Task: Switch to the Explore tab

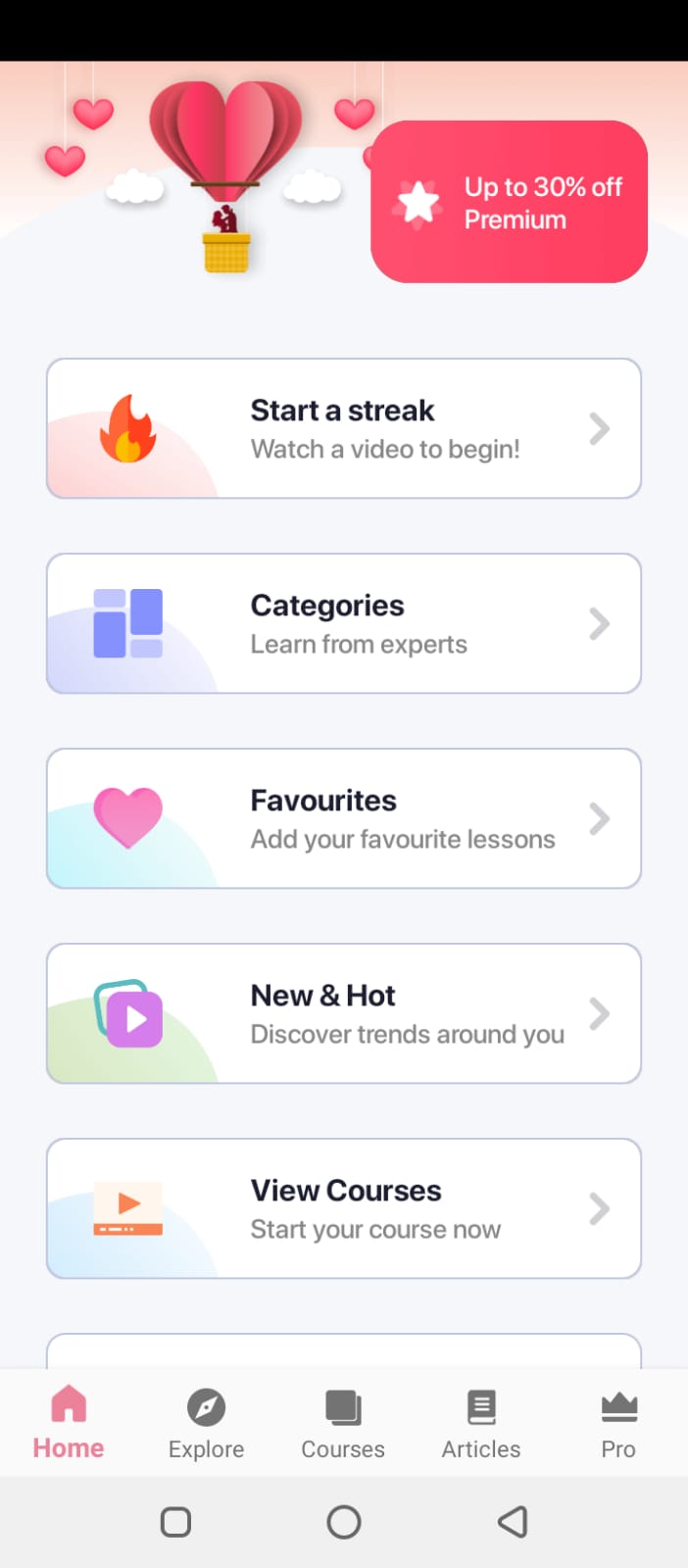Action: point(206,1423)
